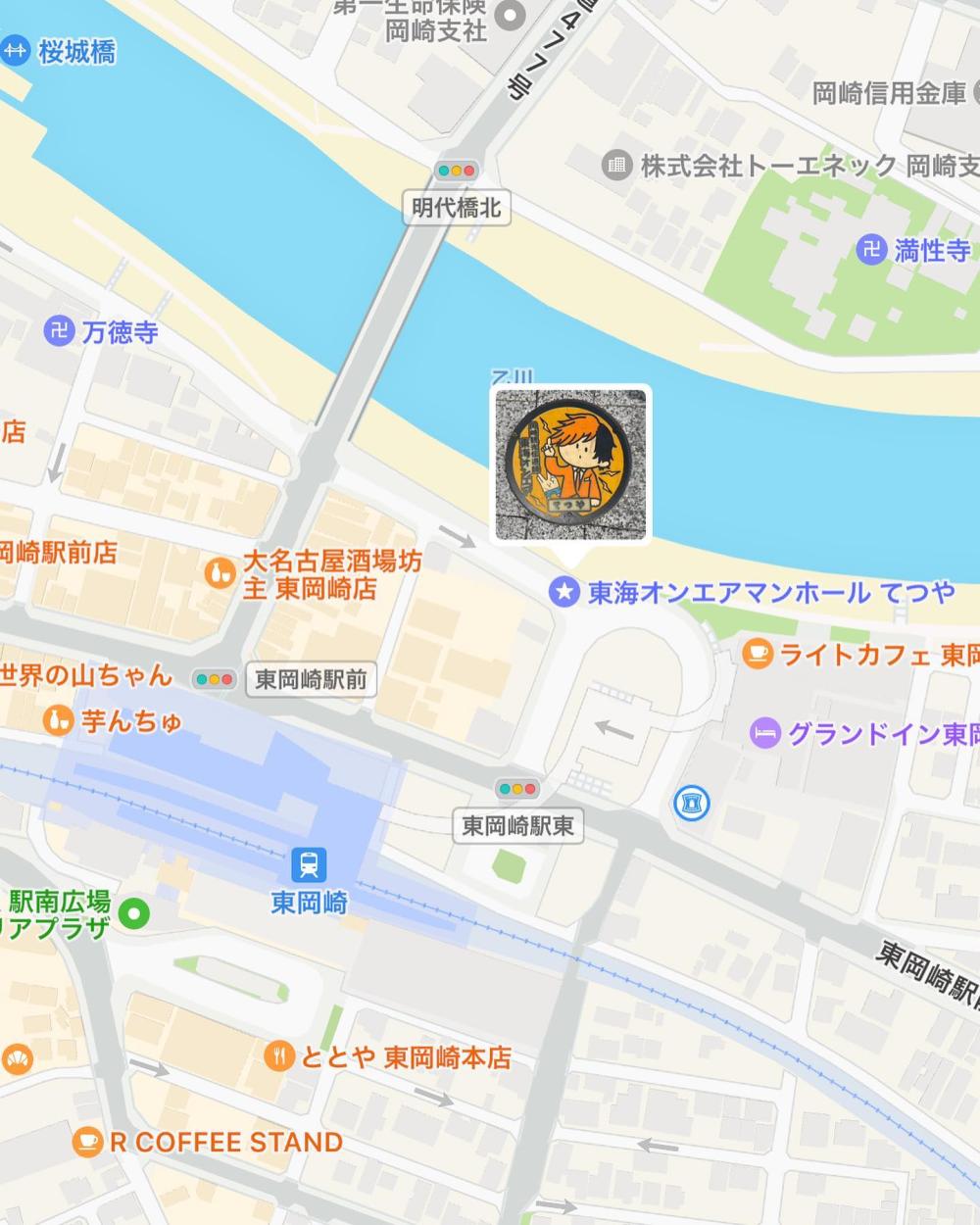This screenshot has width=980, height=1225.
Task: Open the 桜城橋 bridge marker
Action: coord(15,51)
